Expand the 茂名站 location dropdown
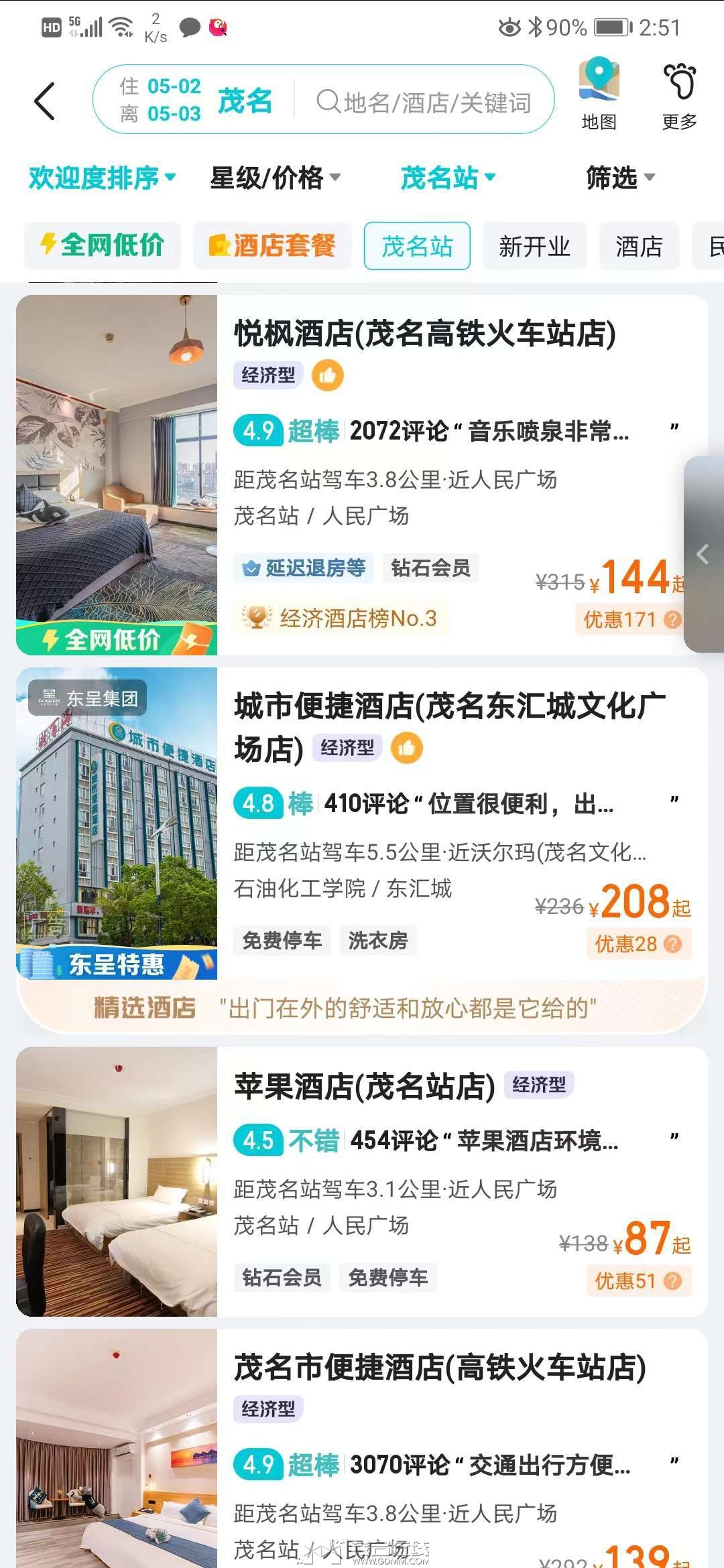Screen dimensions: 724x1568 click(x=448, y=178)
